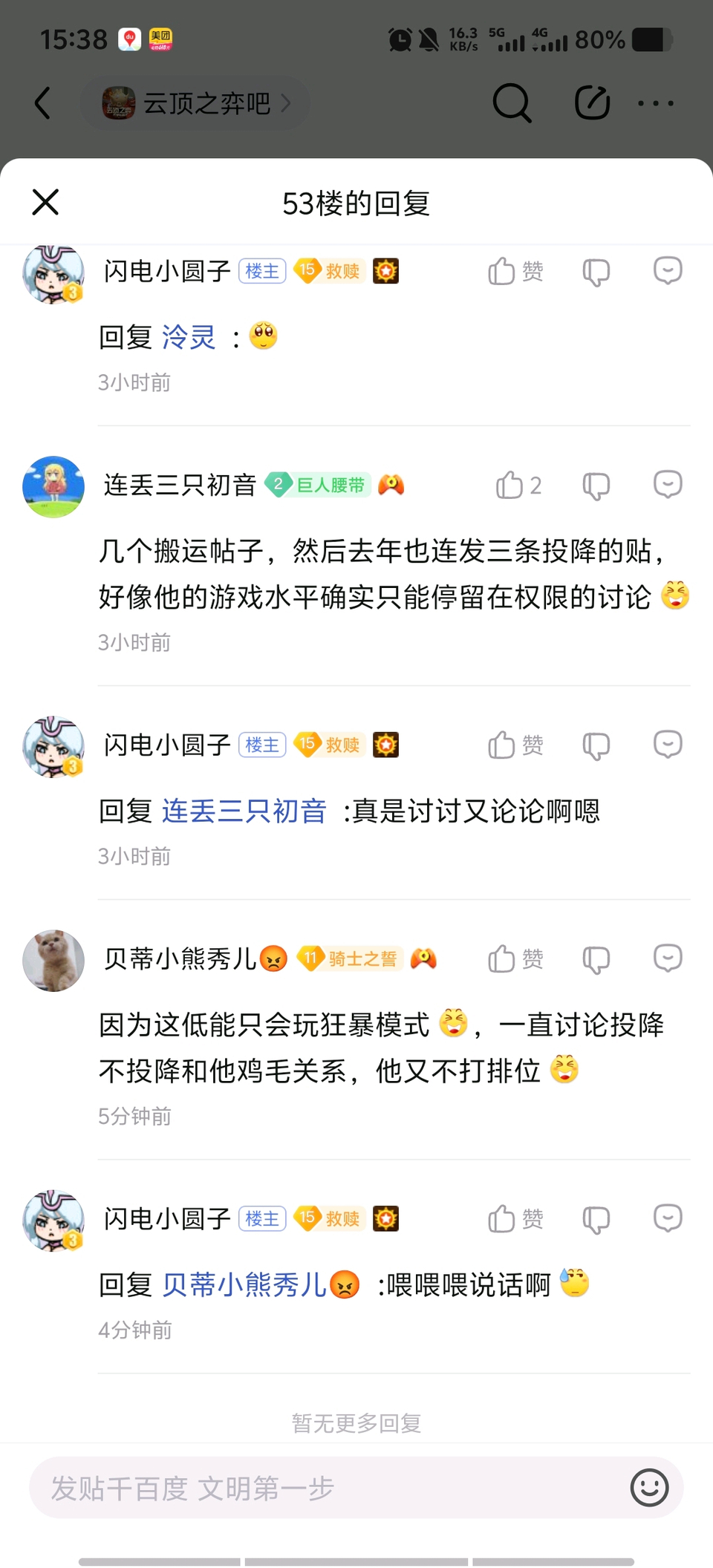Open the blue 连丢三只初音 mention link

click(x=244, y=811)
